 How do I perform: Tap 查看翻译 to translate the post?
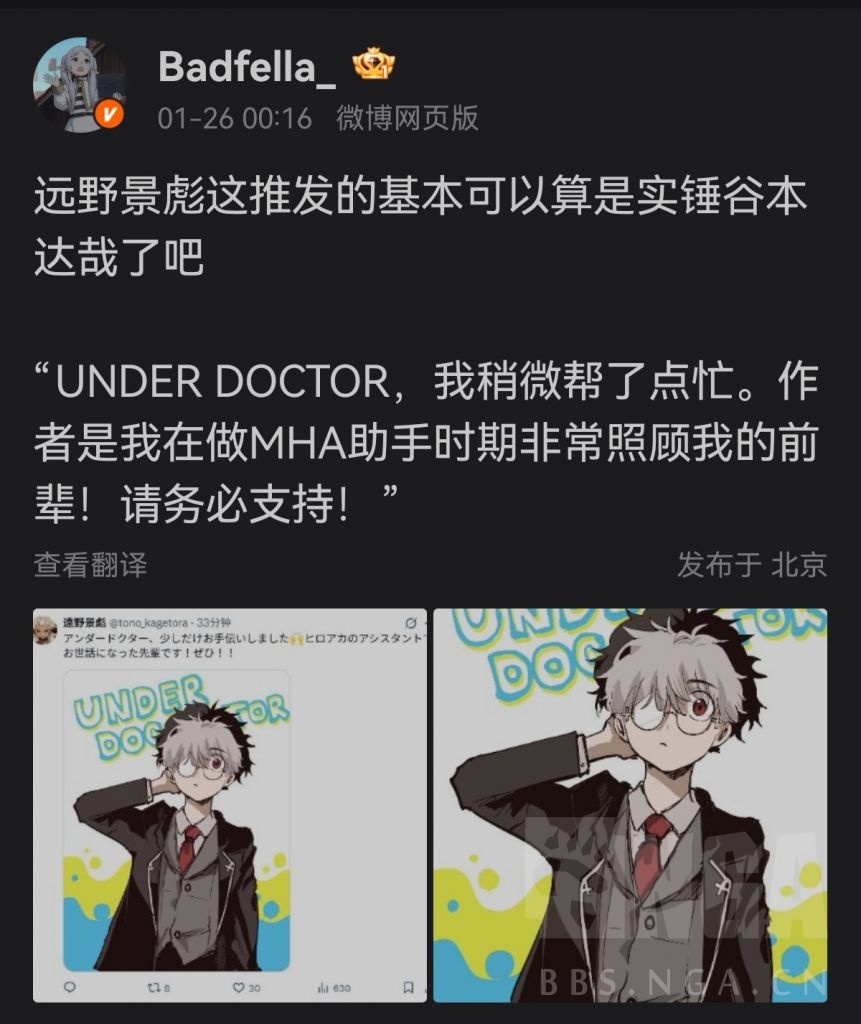(90, 565)
